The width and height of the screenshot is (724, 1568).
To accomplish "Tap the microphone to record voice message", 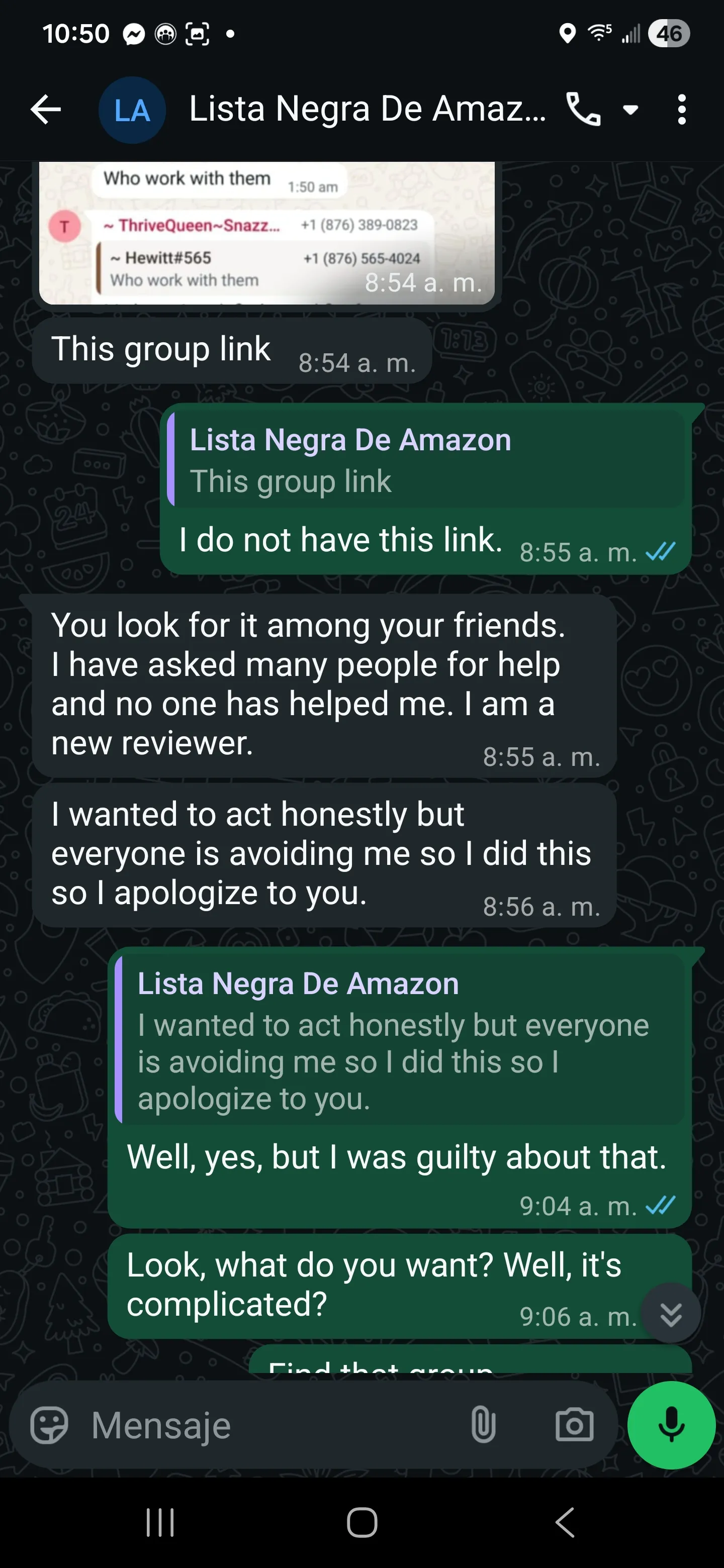I will tap(671, 1425).
